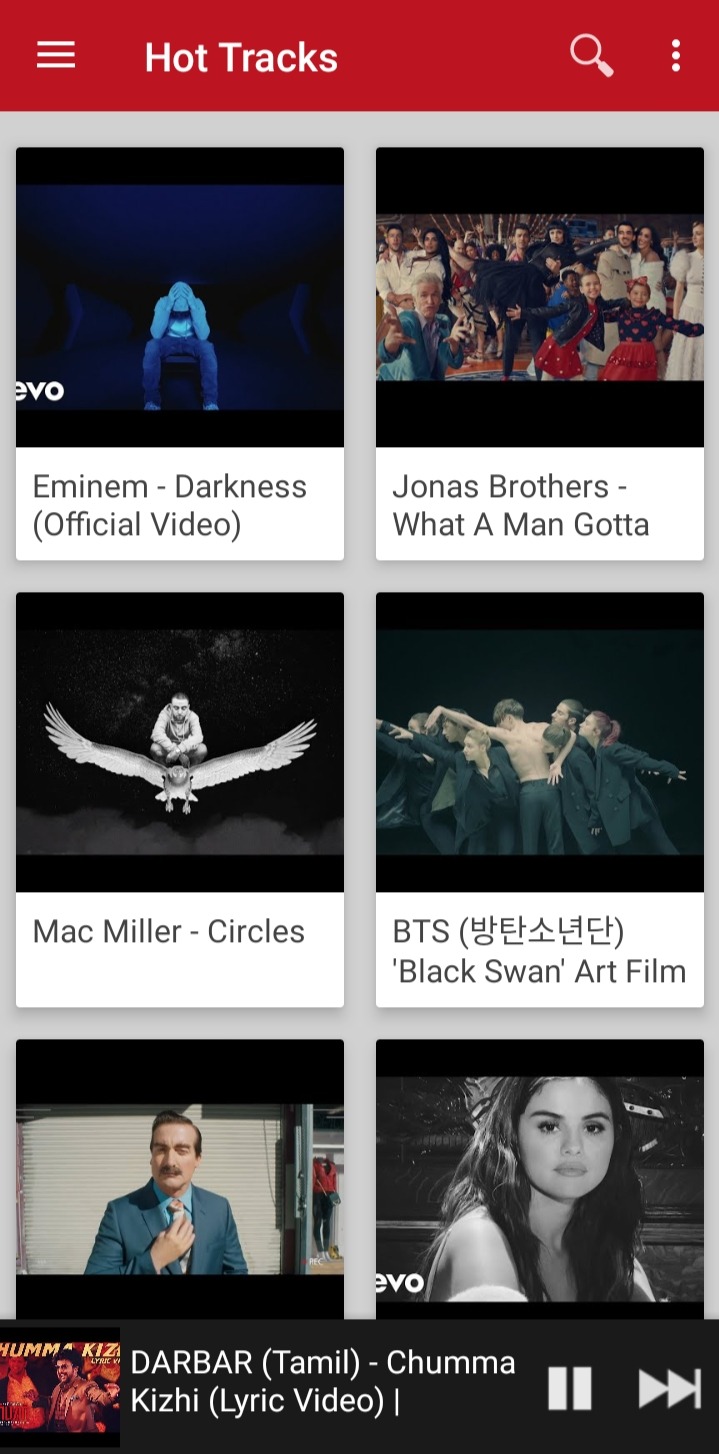Open the hamburger navigation drawer

(56, 56)
